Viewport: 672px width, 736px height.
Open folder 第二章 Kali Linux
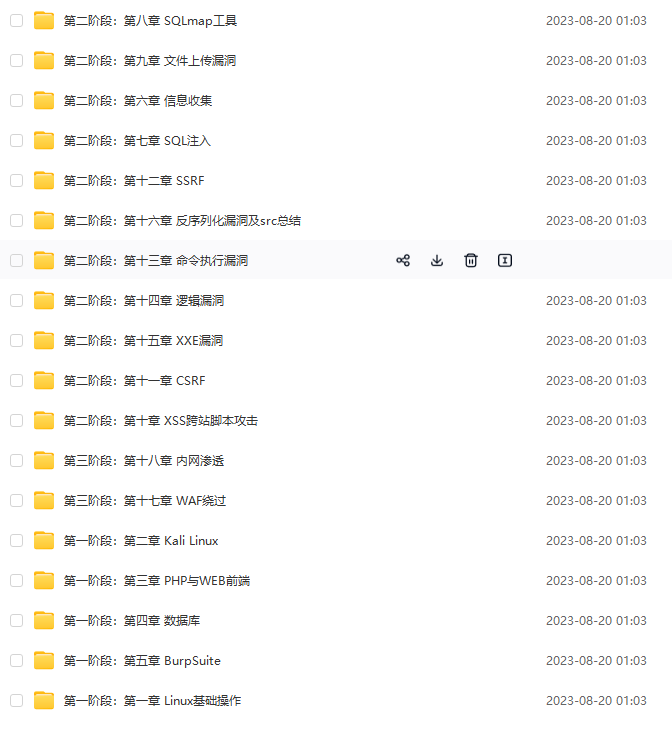click(141, 540)
